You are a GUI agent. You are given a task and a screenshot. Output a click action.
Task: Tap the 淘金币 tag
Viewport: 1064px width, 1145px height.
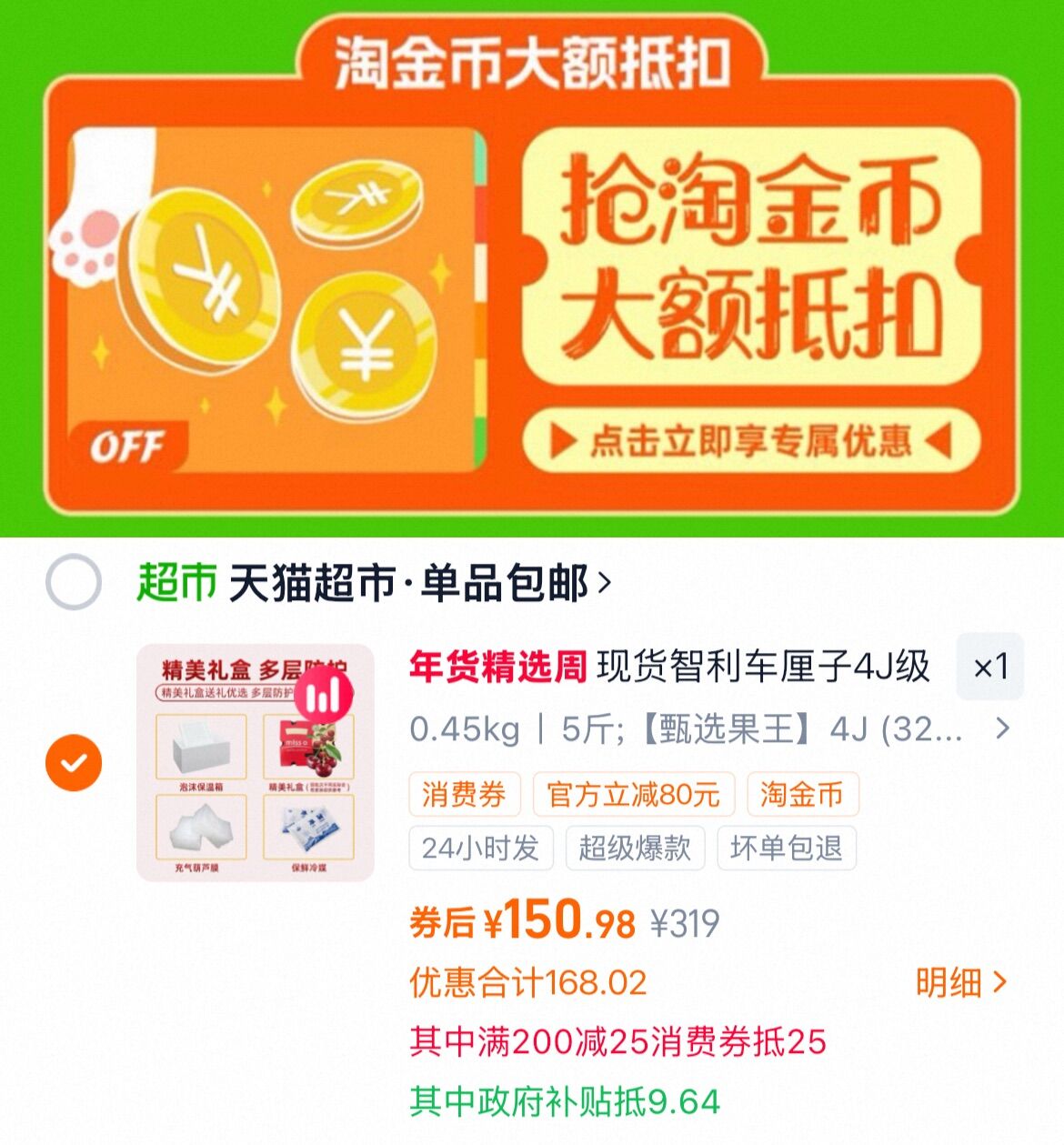pyautogui.click(x=802, y=795)
